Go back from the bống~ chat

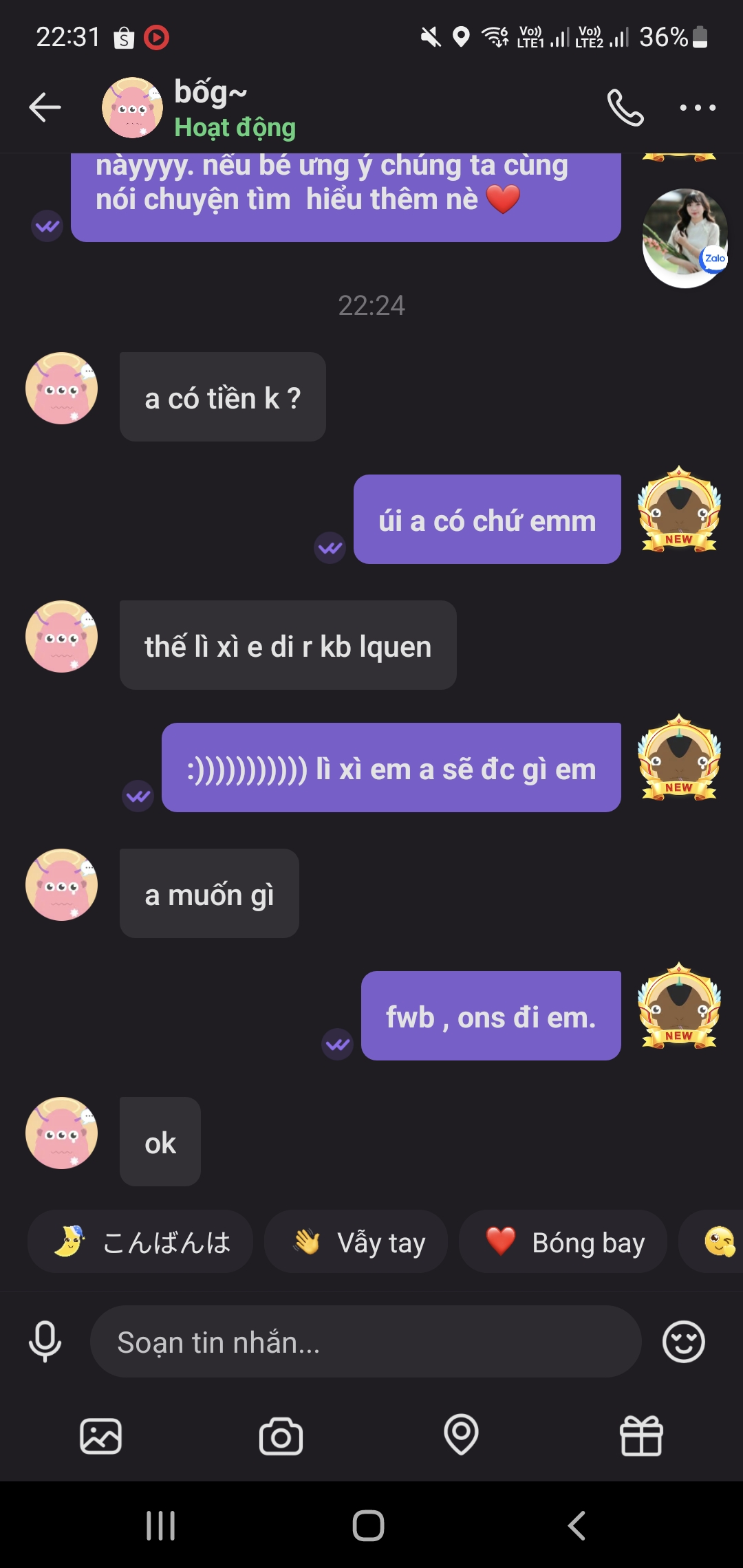pyautogui.click(x=45, y=107)
